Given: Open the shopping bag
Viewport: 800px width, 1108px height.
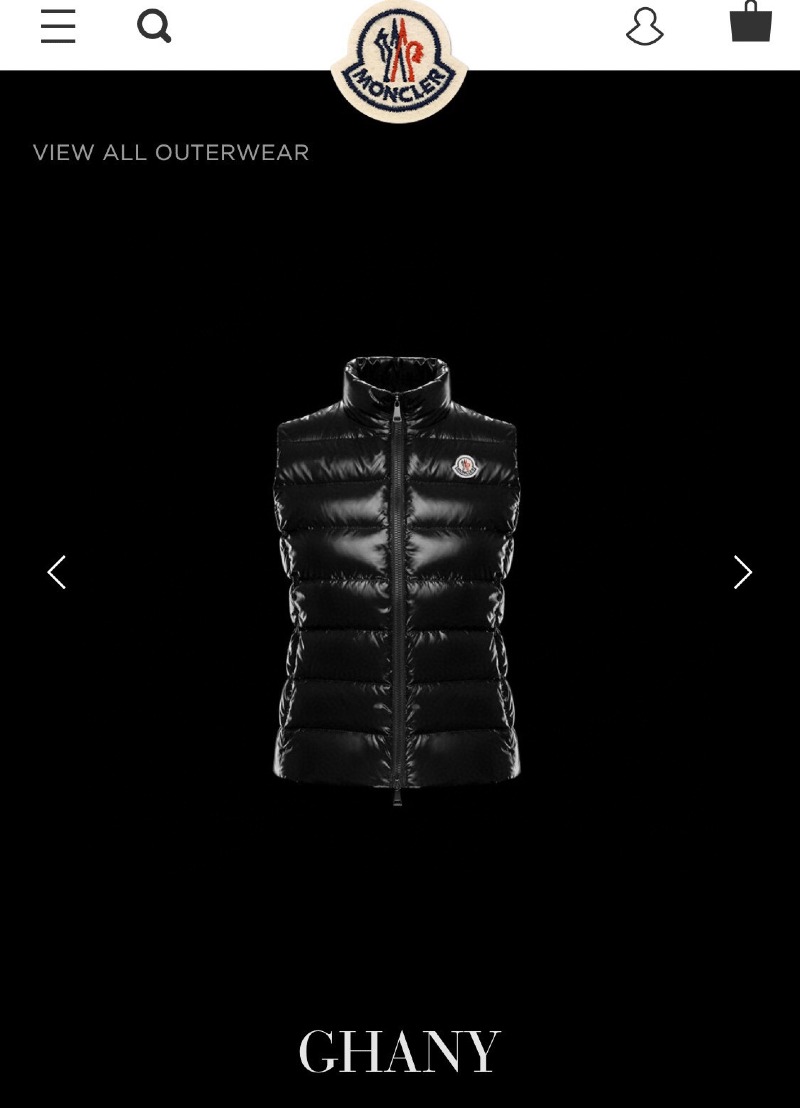Looking at the screenshot, I should point(750,22).
